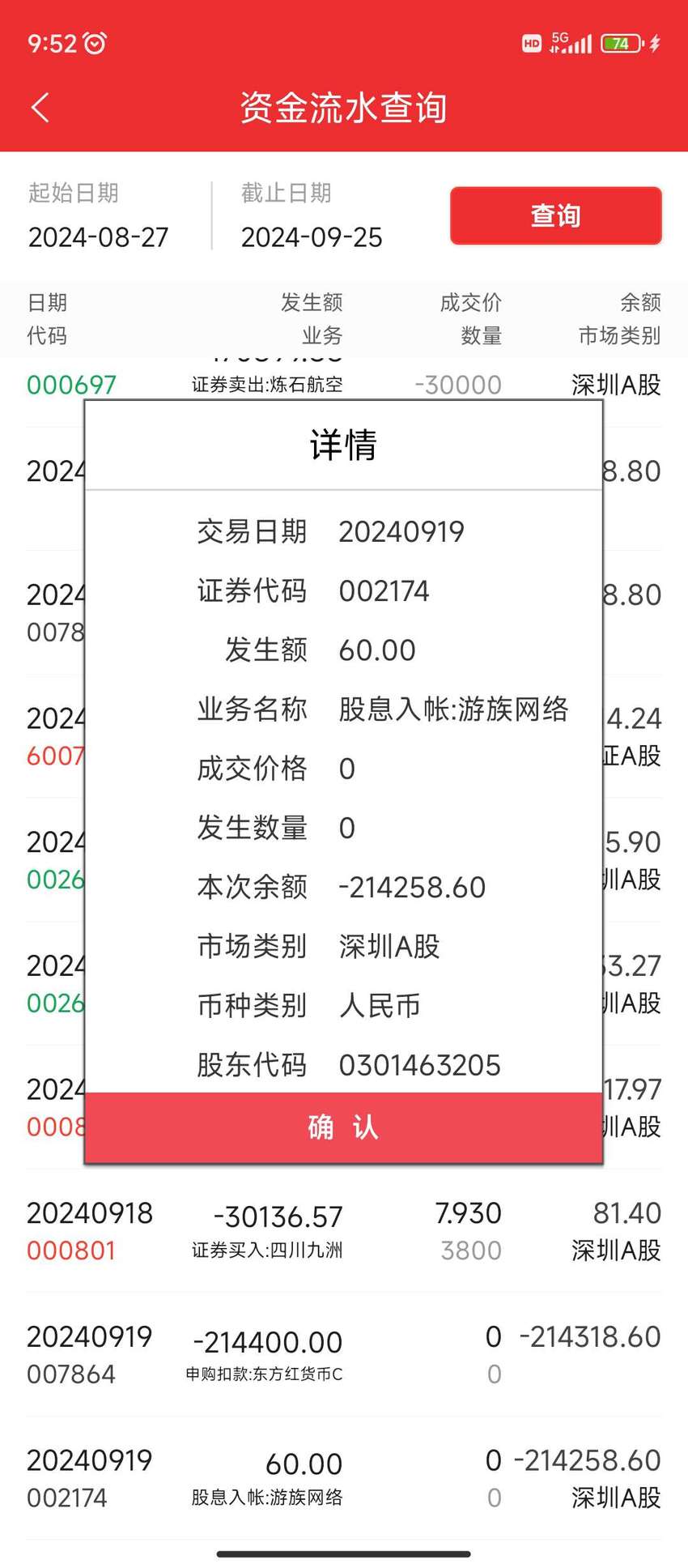Screen dimensions: 688x1568
Task: Open the 炼石航空 000697 sell record
Action: 343,379
